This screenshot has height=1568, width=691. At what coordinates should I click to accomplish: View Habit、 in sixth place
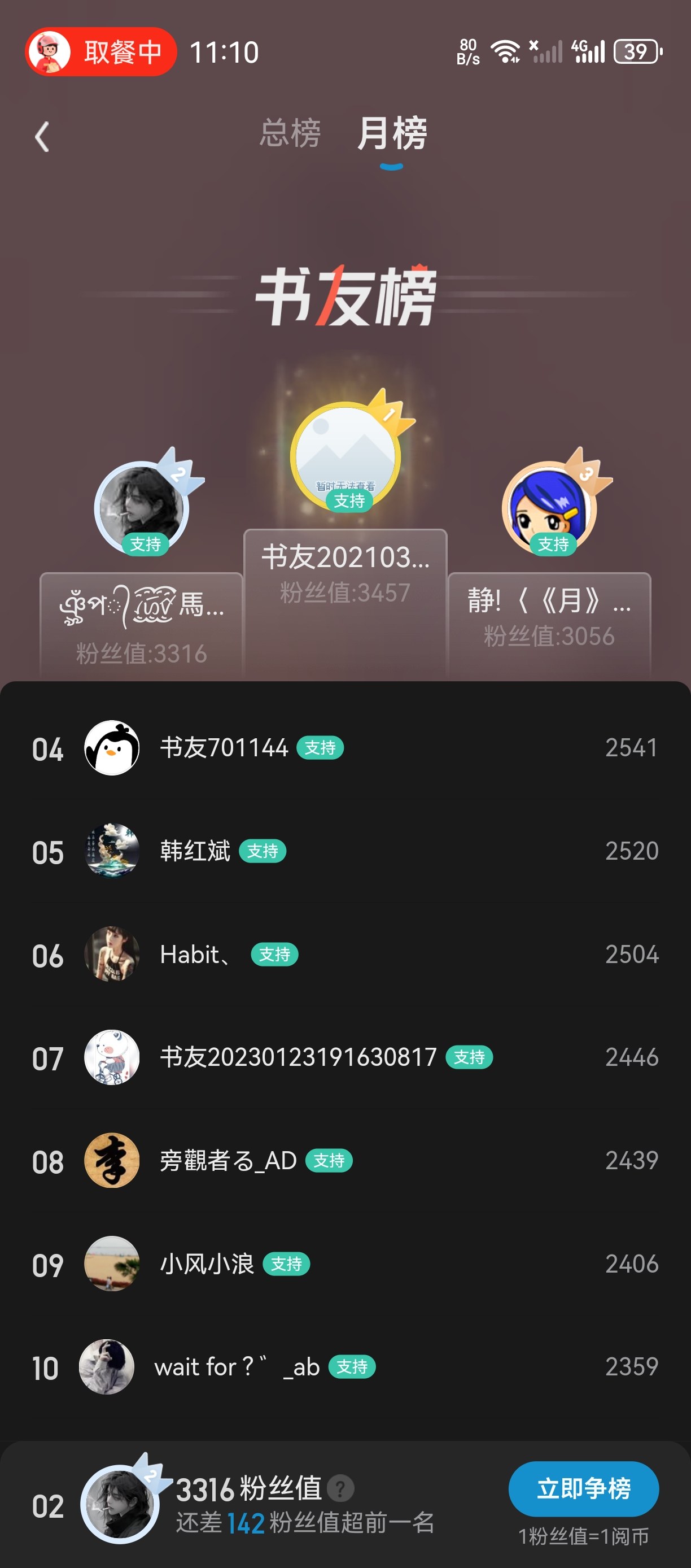click(x=345, y=954)
